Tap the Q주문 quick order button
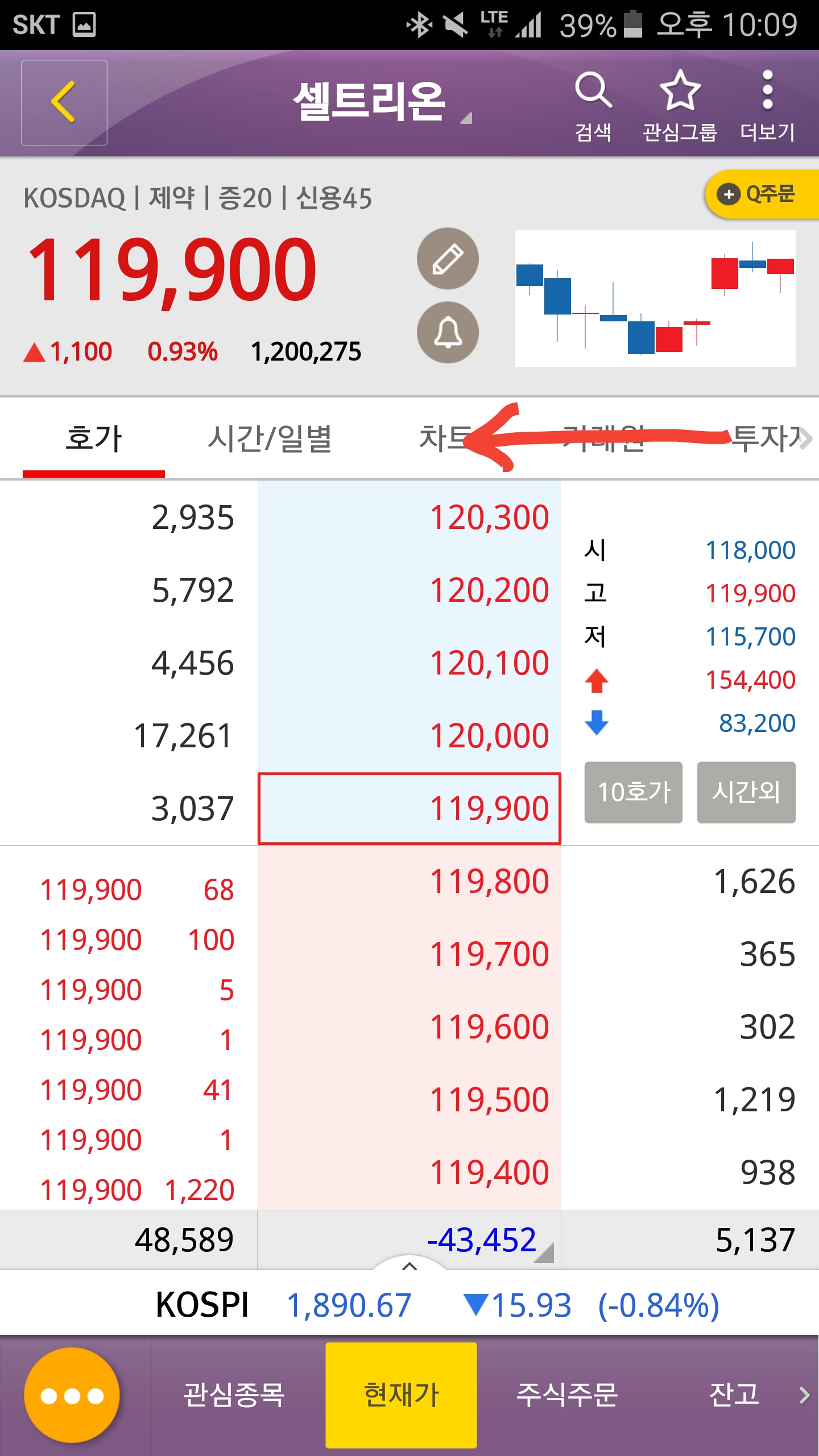819x1456 pixels. (762, 195)
